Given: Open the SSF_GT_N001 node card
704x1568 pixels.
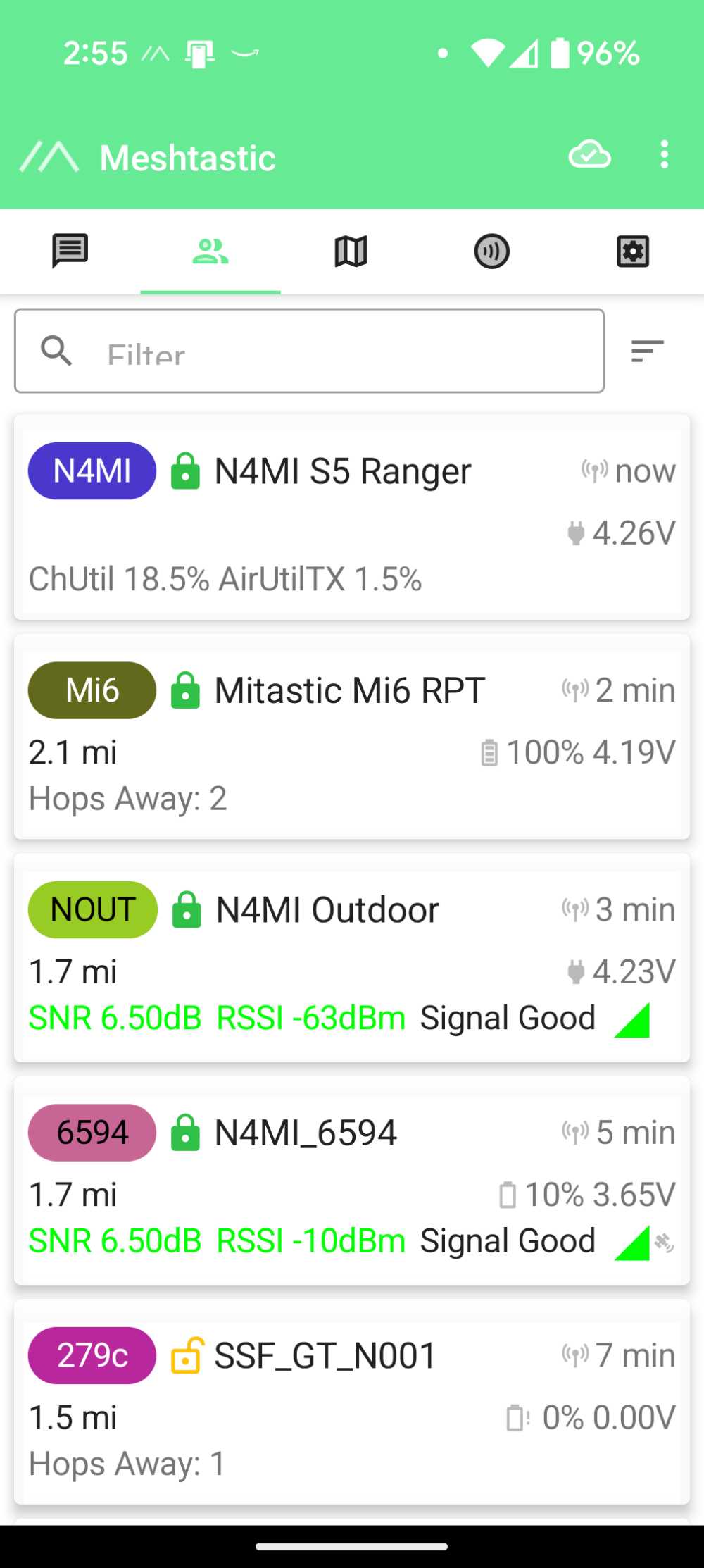Looking at the screenshot, I should click(x=352, y=1402).
